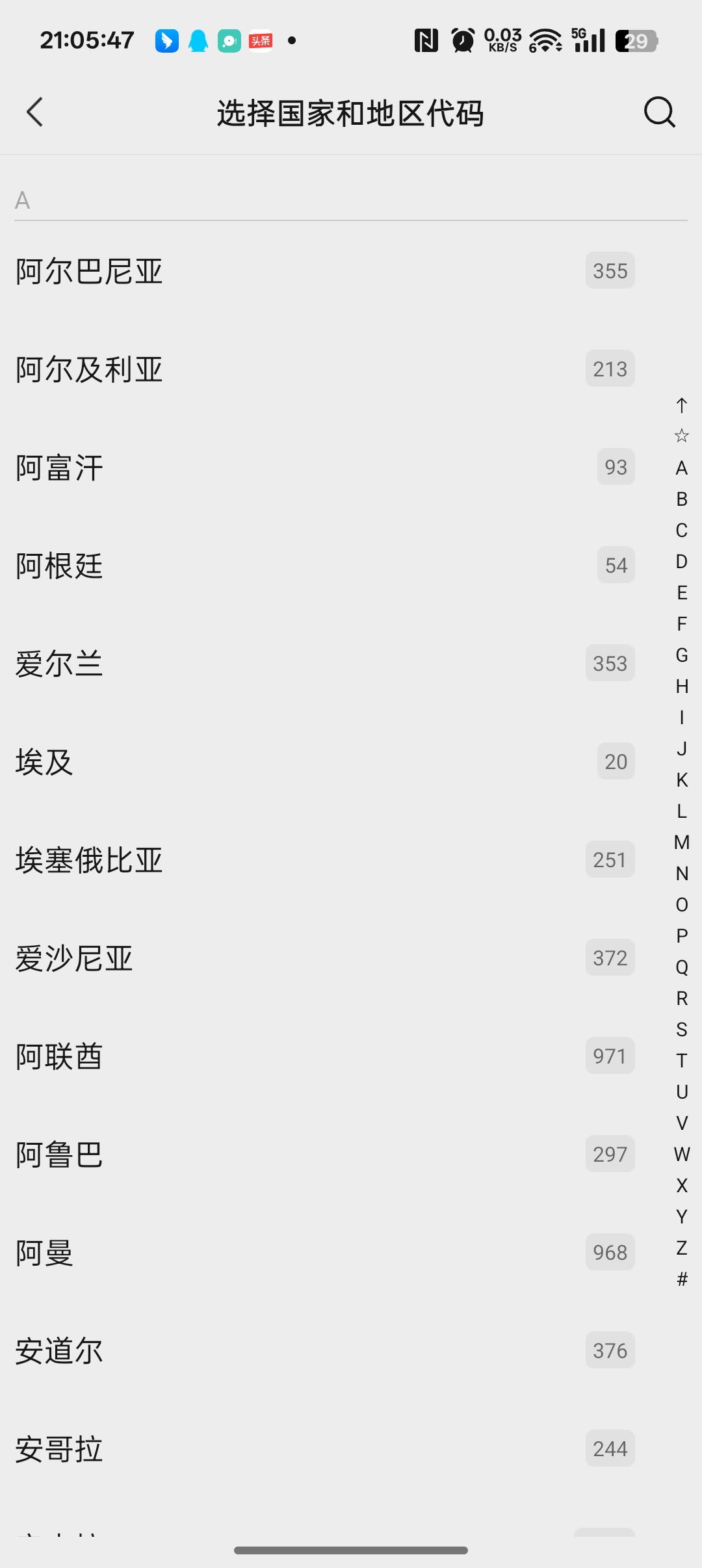Open the search magnifier icon
Image resolution: width=702 pixels, height=1568 pixels.
click(659, 112)
